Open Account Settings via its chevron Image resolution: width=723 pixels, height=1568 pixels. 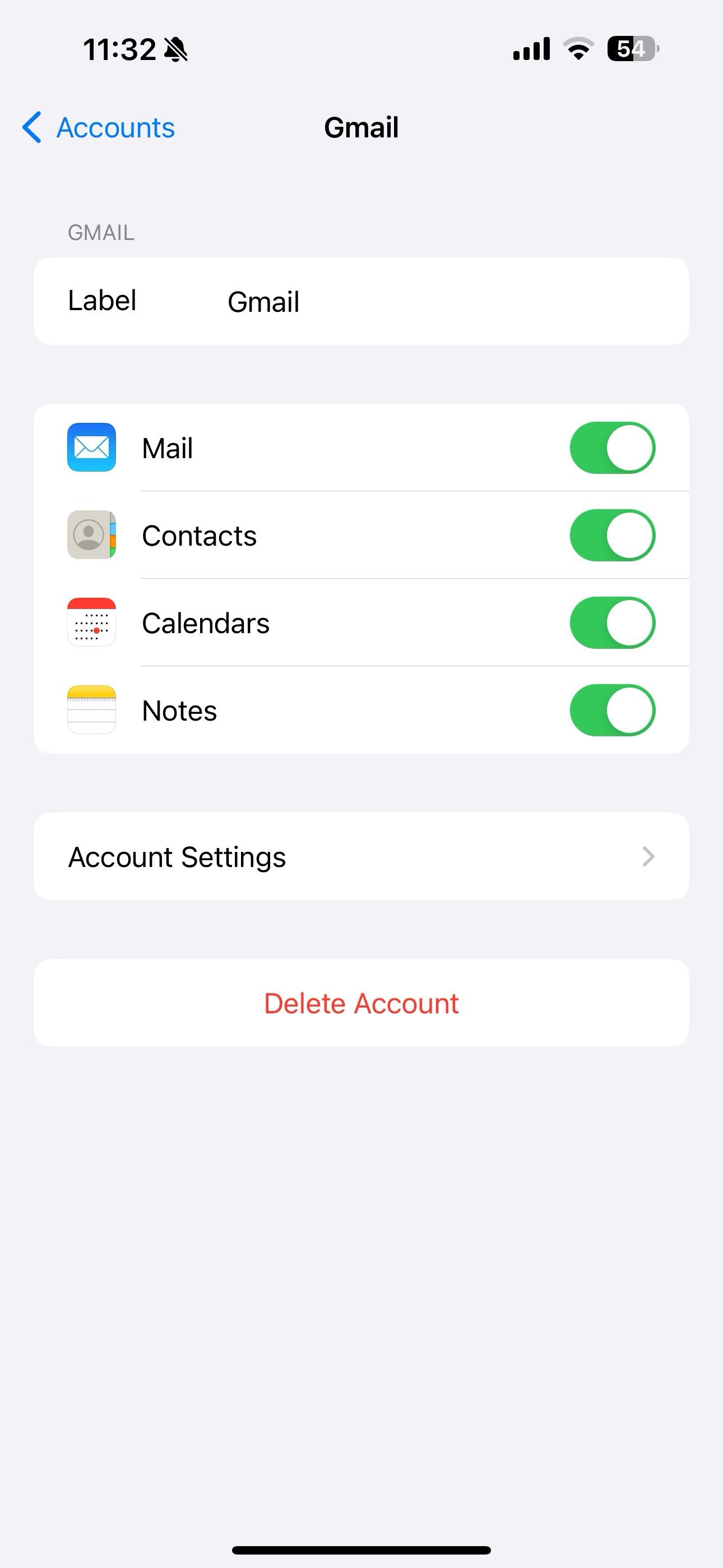pyautogui.click(x=649, y=856)
